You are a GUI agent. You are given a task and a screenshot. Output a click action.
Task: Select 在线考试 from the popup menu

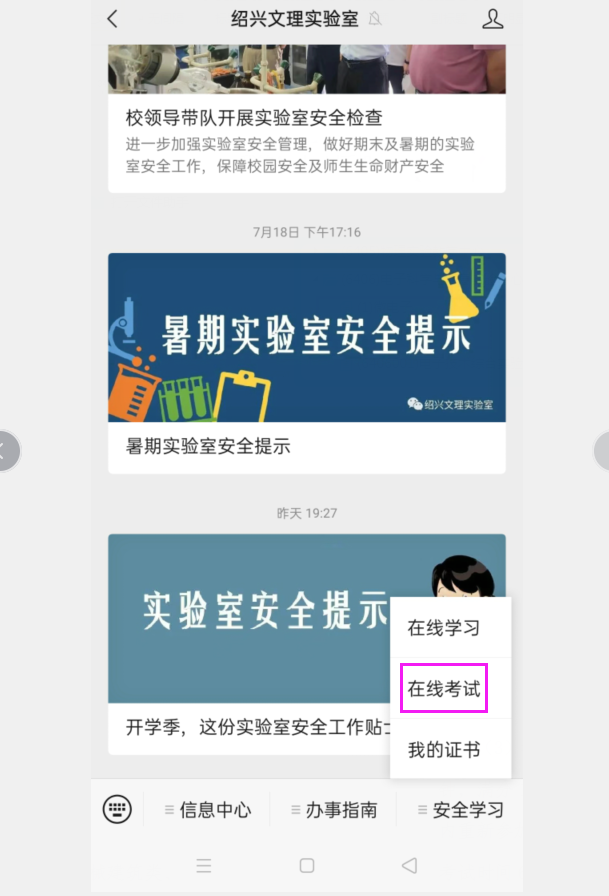(444, 689)
